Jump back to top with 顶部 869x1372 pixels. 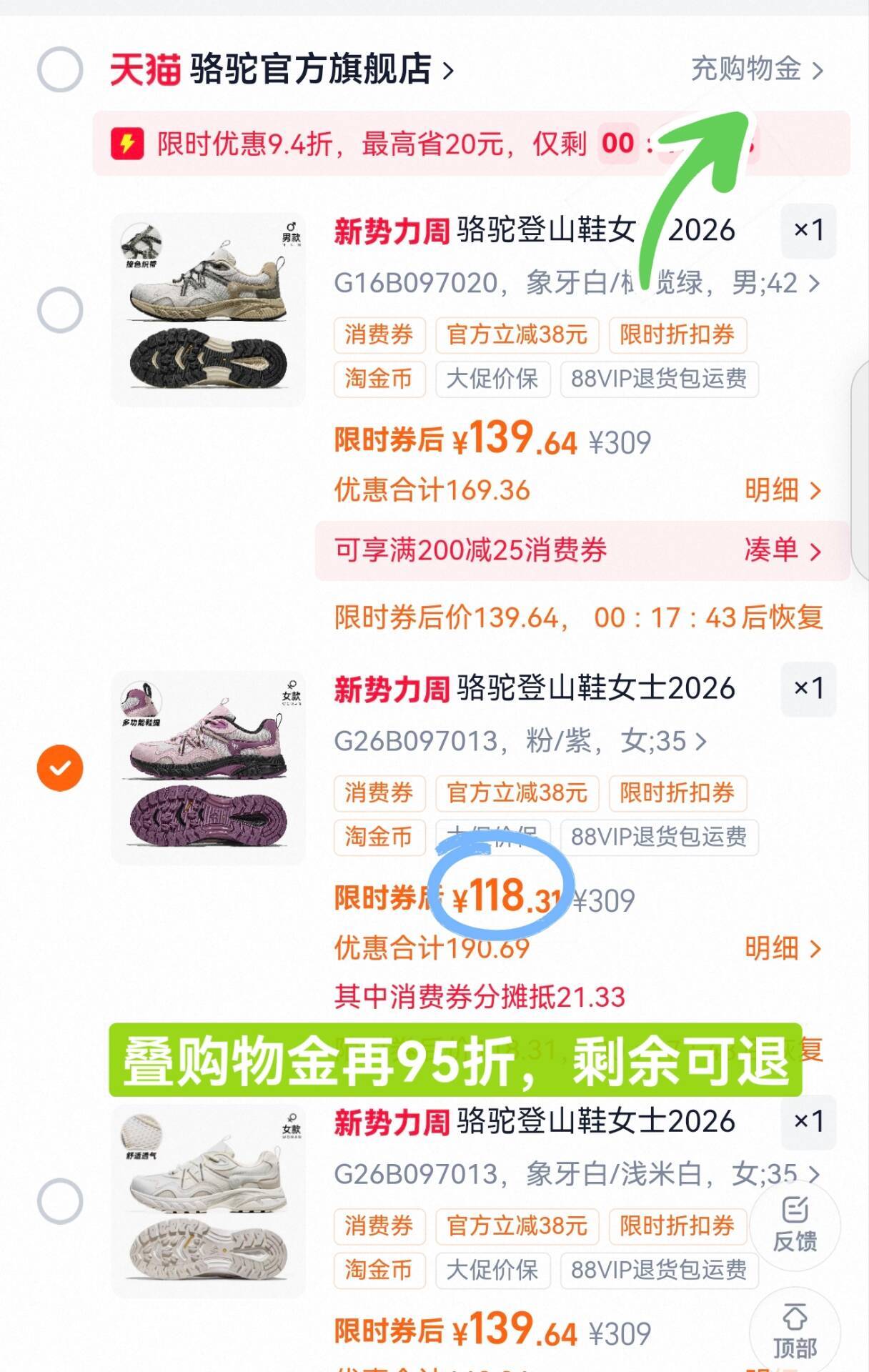pos(795,1332)
